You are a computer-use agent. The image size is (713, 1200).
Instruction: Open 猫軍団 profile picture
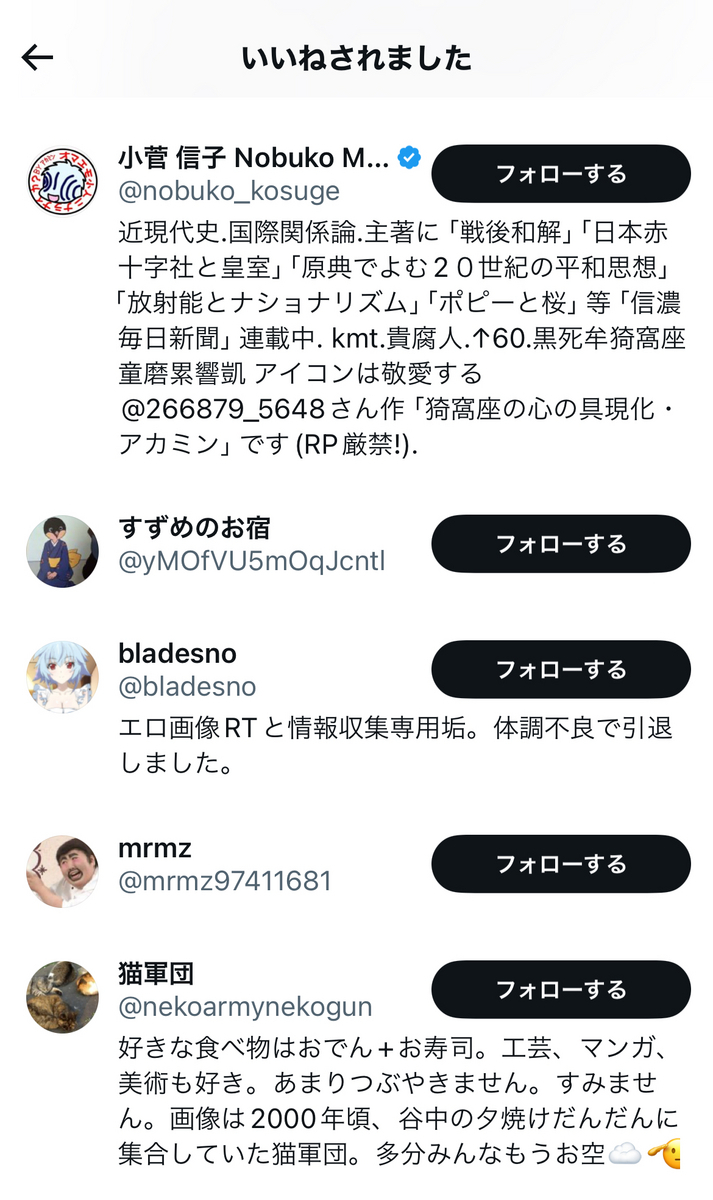click(x=62, y=998)
